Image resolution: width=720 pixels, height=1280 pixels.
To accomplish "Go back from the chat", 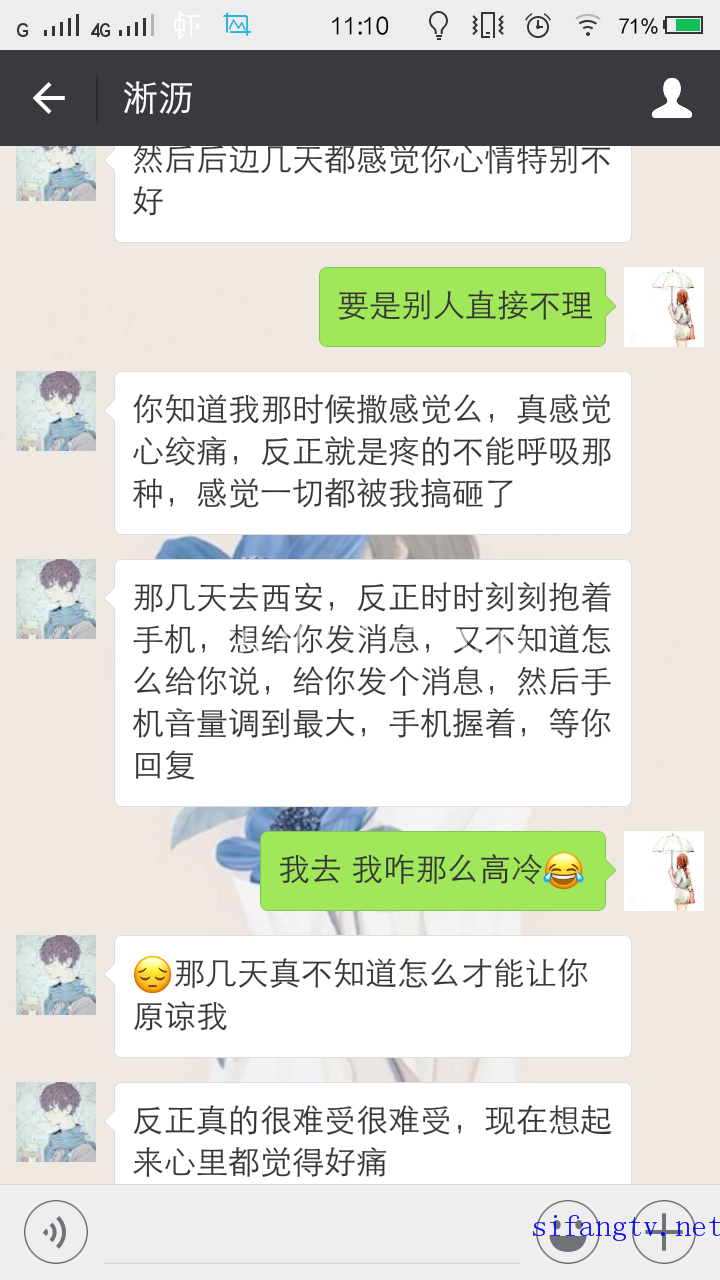I will [x=48, y=98].
